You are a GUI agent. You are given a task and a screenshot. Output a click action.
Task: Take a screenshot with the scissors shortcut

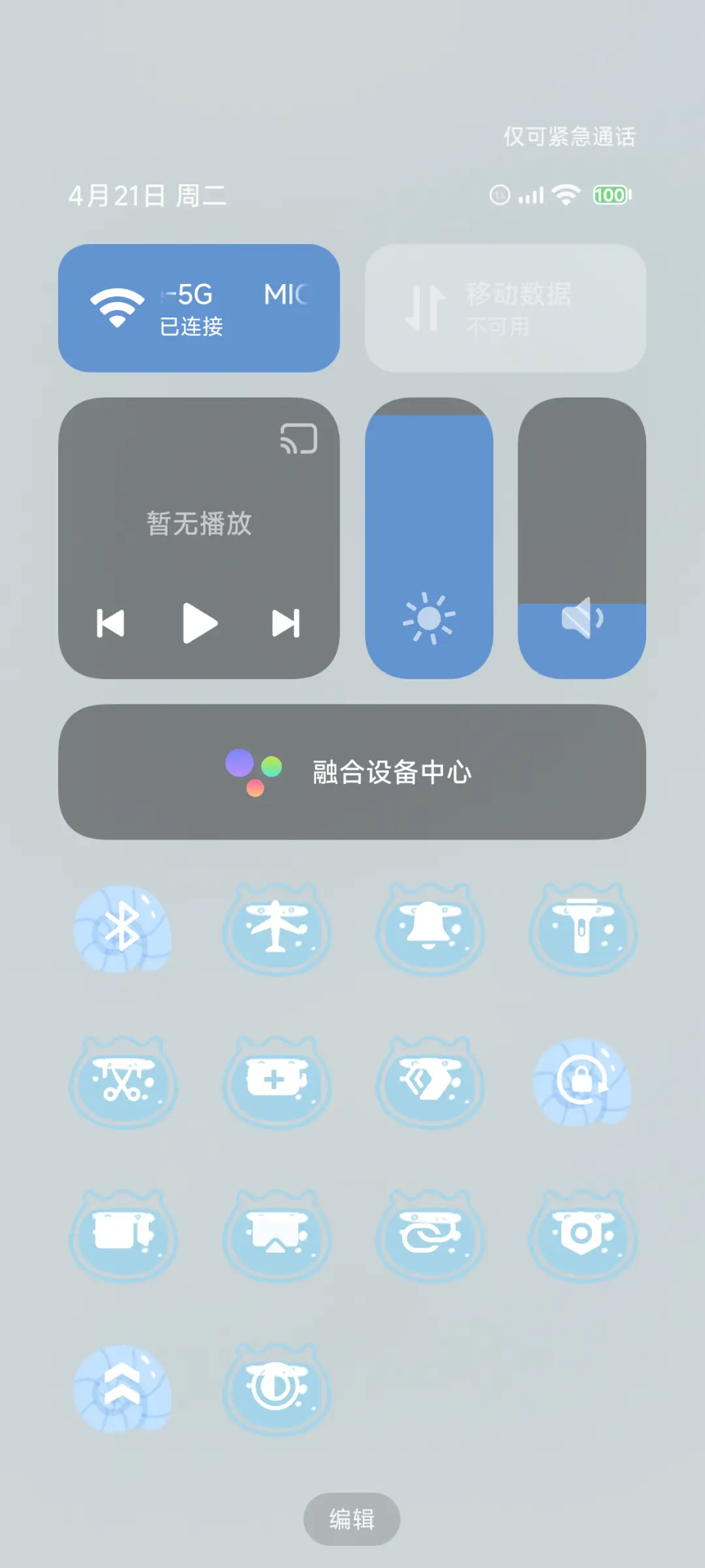(124, 1084)
